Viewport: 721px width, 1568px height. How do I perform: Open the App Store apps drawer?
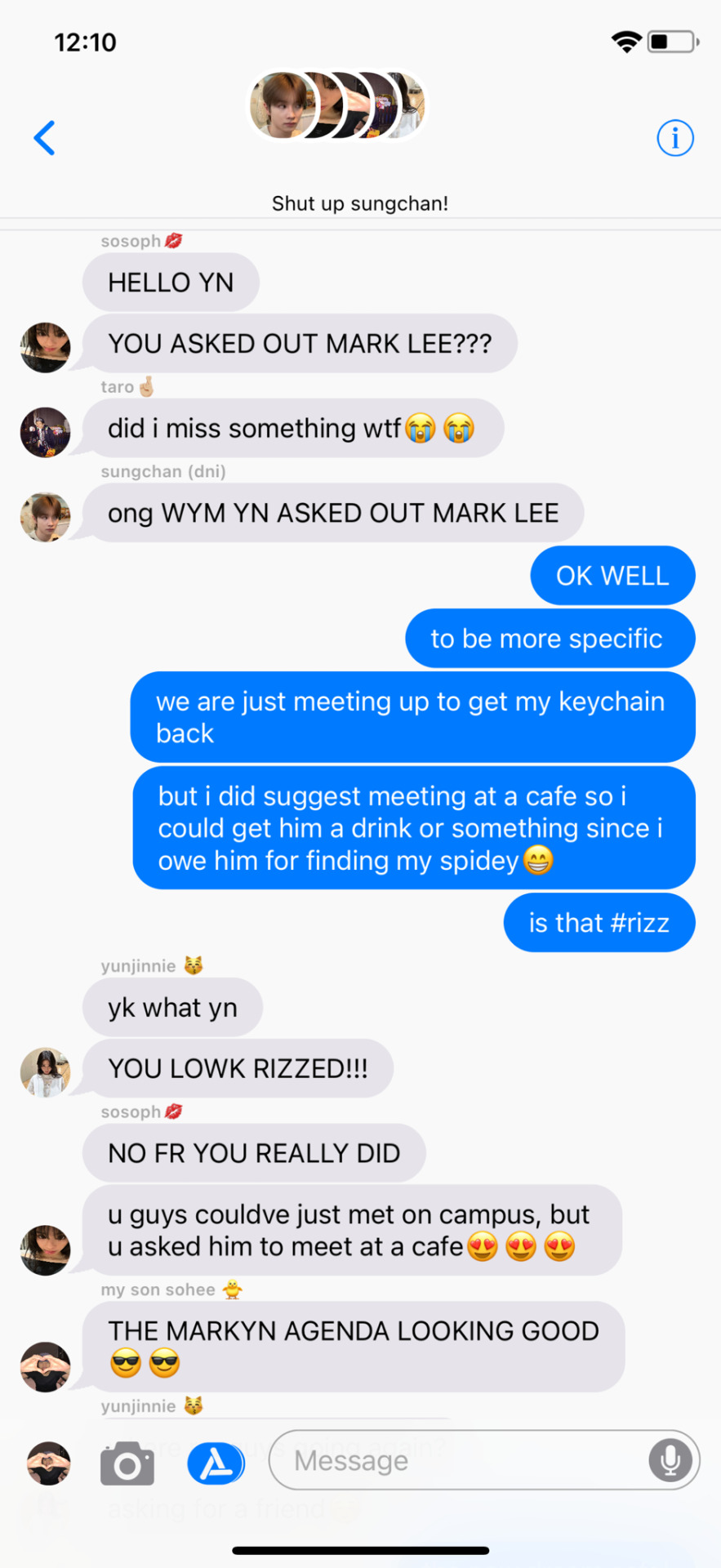(x=216, y=1463)
